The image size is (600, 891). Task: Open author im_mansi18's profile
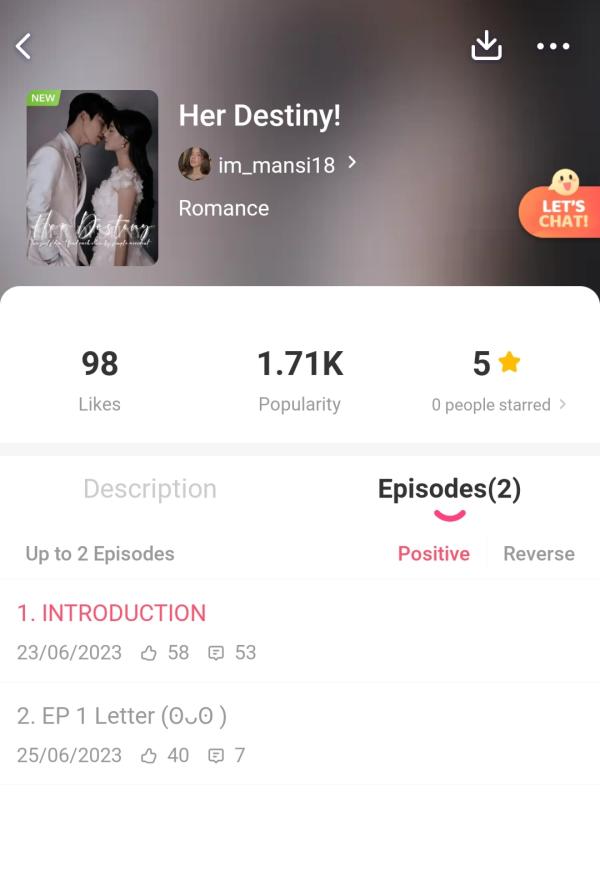click(267, 164)
